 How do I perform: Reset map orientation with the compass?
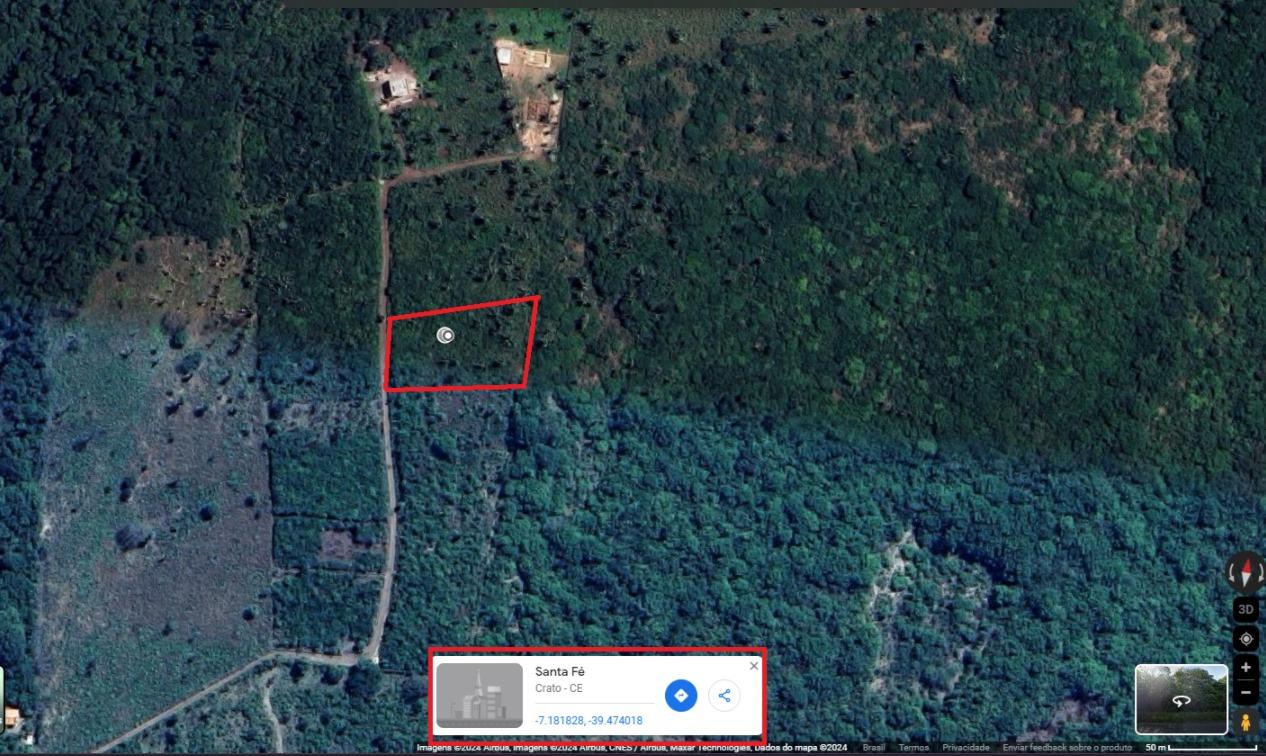coord(1246,573)
